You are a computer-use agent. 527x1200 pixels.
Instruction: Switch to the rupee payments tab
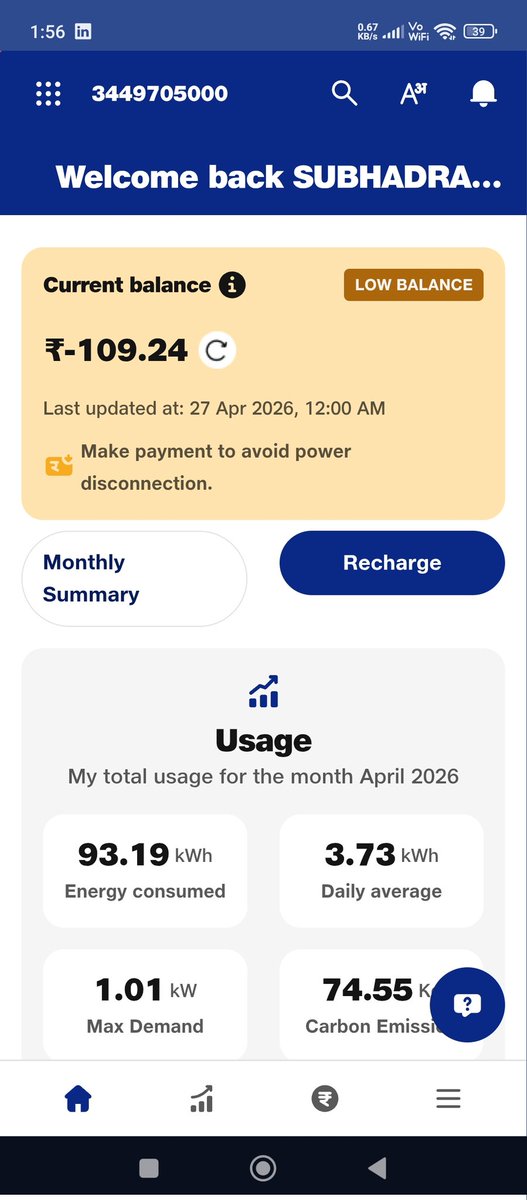pos(325,1099)
